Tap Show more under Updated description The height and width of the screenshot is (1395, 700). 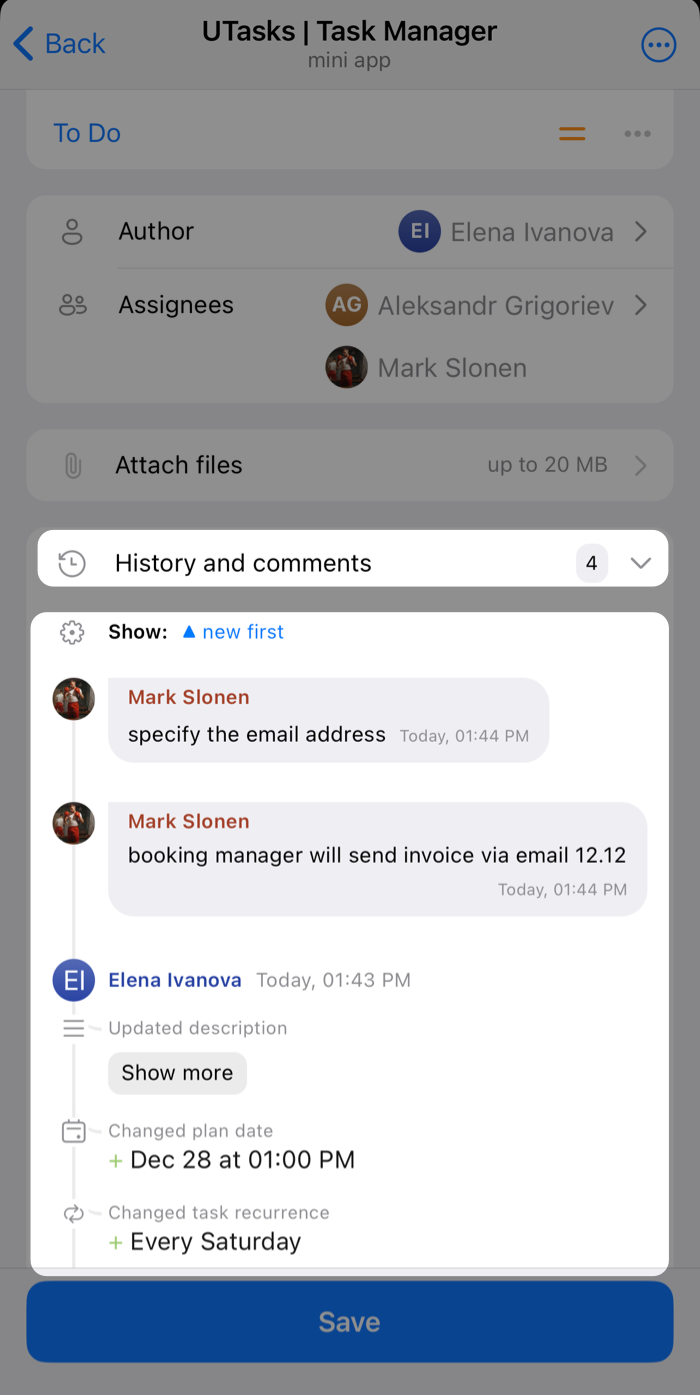[x=177, y=1073]
